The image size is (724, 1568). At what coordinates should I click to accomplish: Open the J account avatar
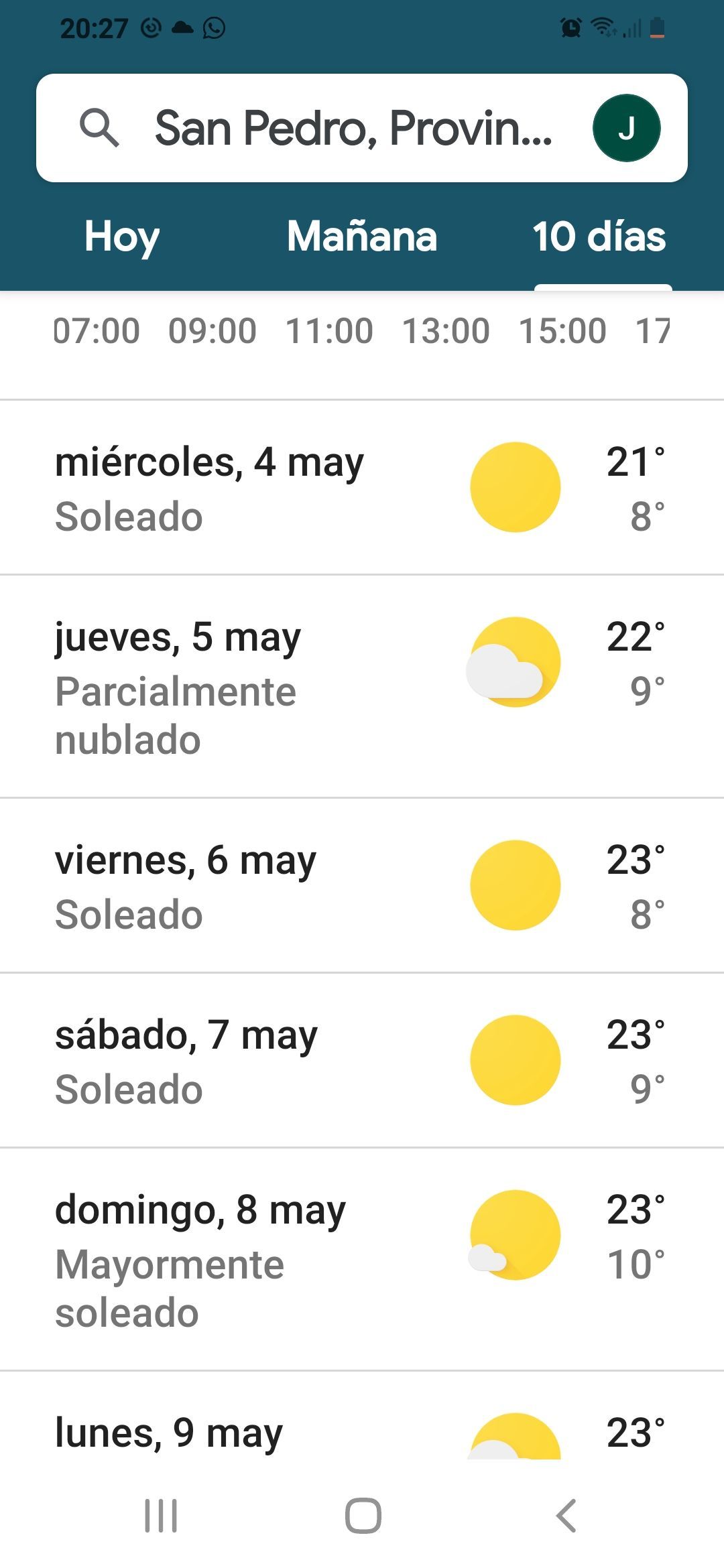(626, 128)
